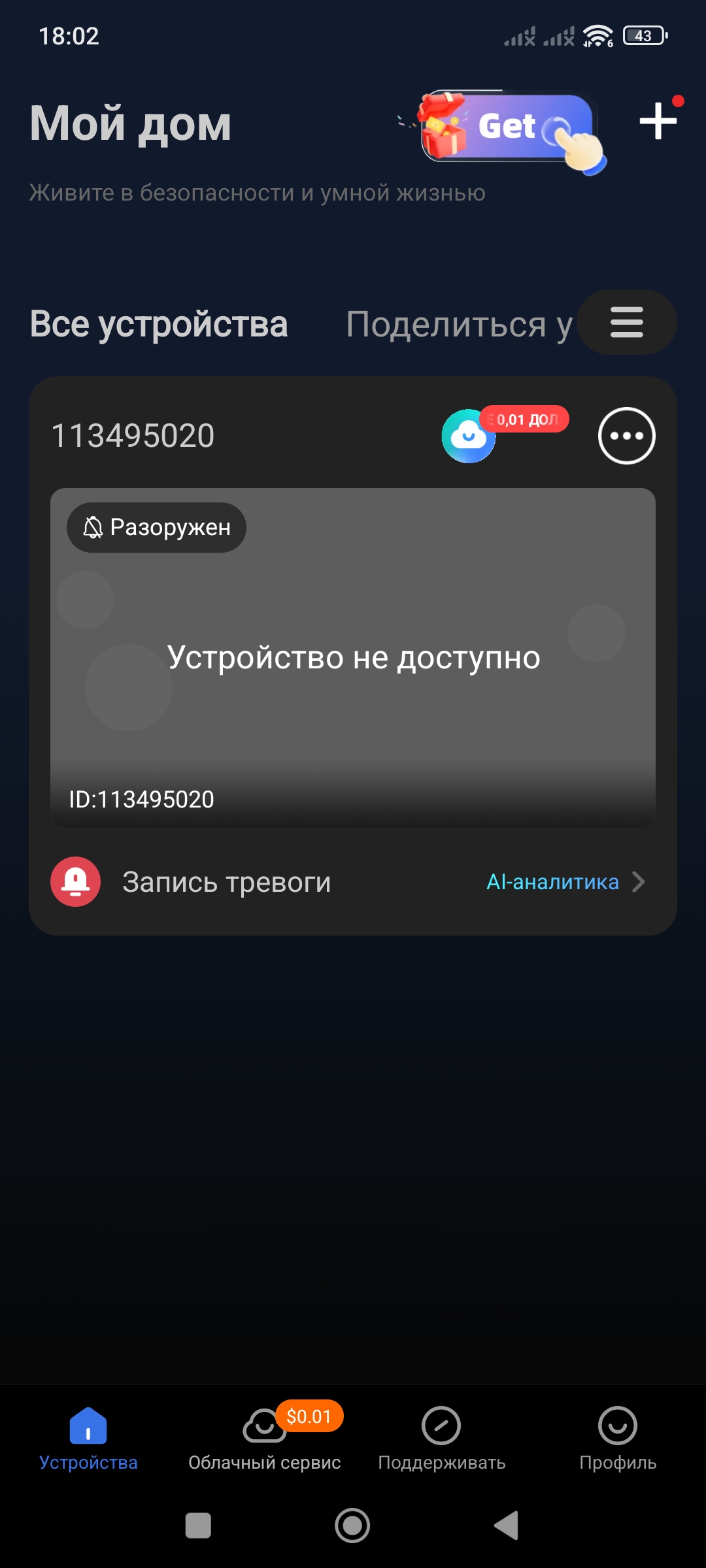Screen dimensions: 706x1568
Task: Switch to the Поделиться tab
Action: pos(459,324)
